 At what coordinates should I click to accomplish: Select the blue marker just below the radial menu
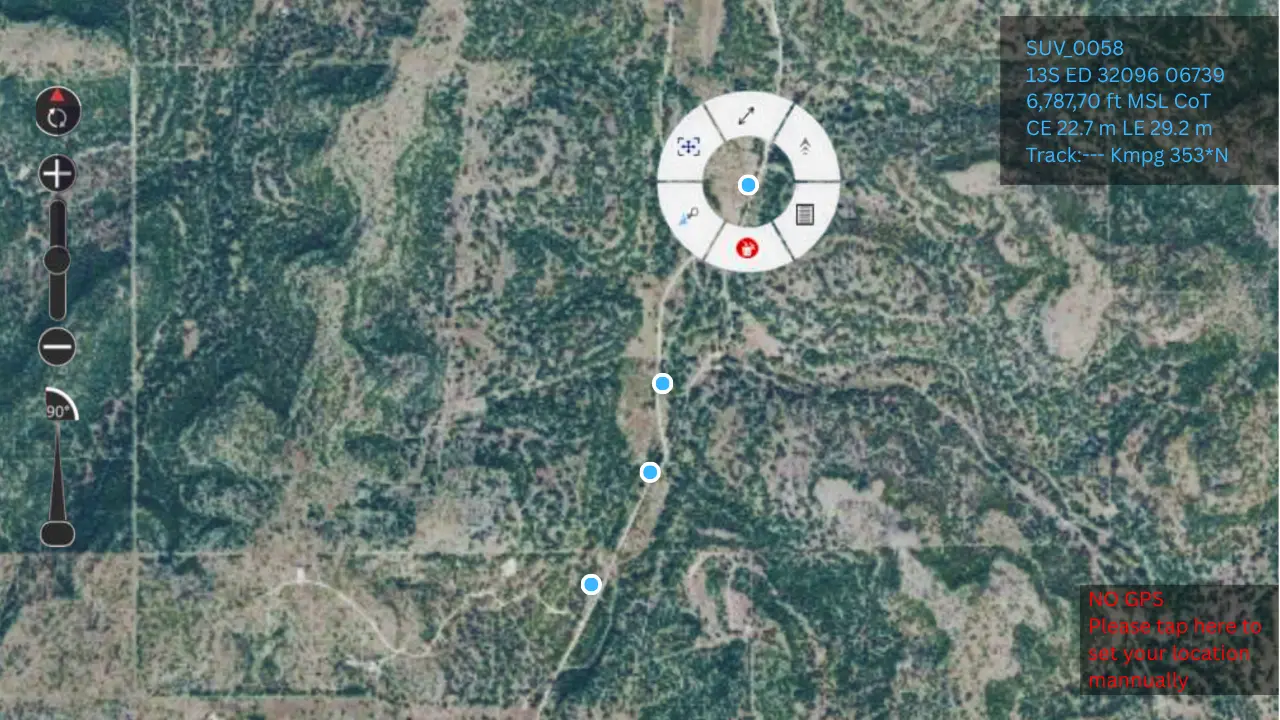[x=662, y=383]
